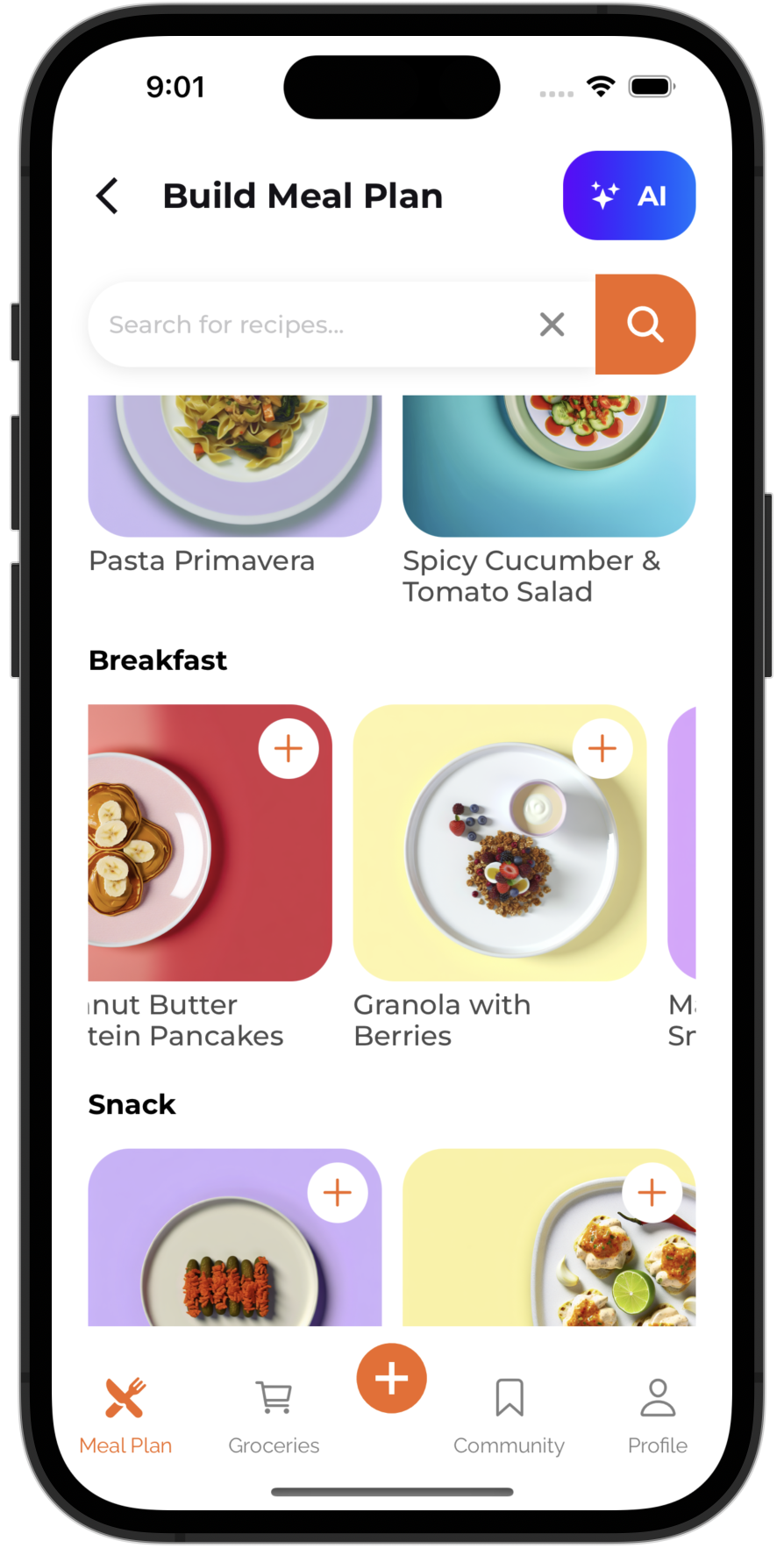
Task: View the Granola with Berries recipe card
Action: pos(499,868)
